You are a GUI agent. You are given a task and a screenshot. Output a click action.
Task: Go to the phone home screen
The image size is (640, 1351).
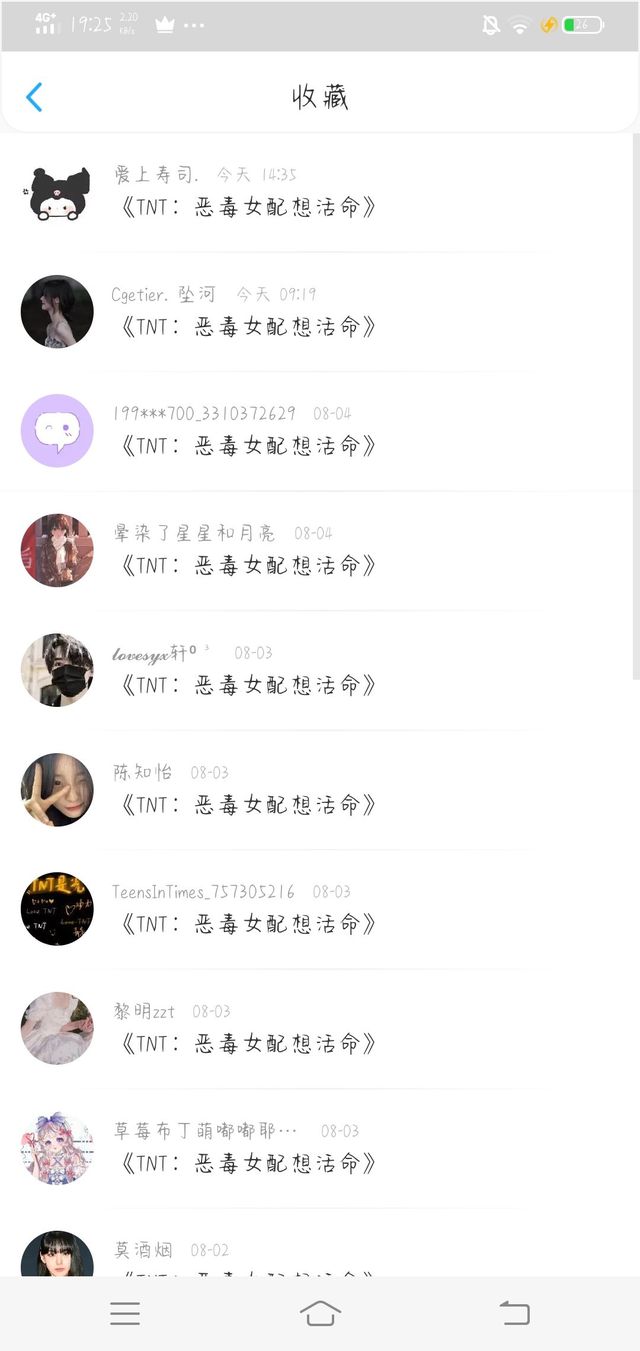pyautogui.click(x=320, y=1314)
